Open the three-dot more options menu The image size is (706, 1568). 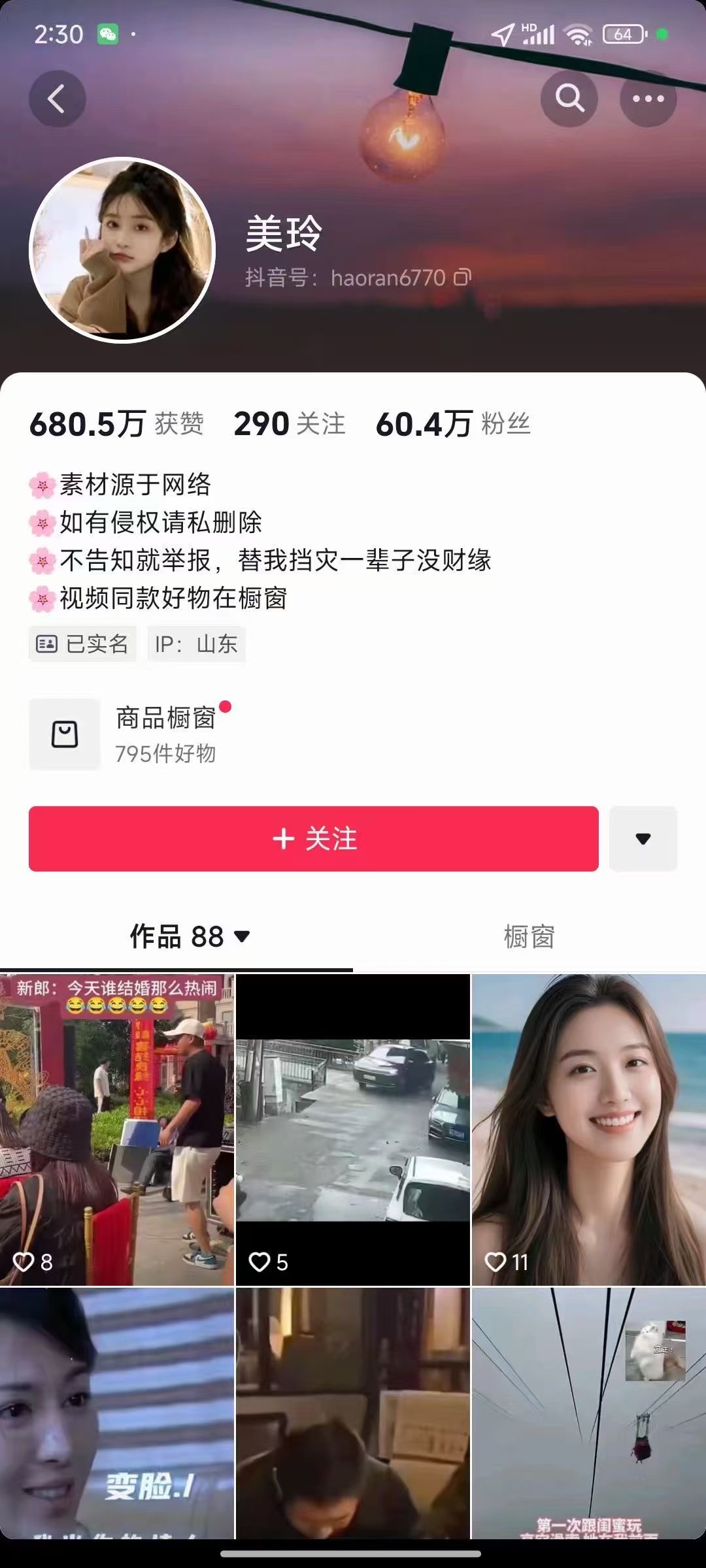click(x=648, y=99)
